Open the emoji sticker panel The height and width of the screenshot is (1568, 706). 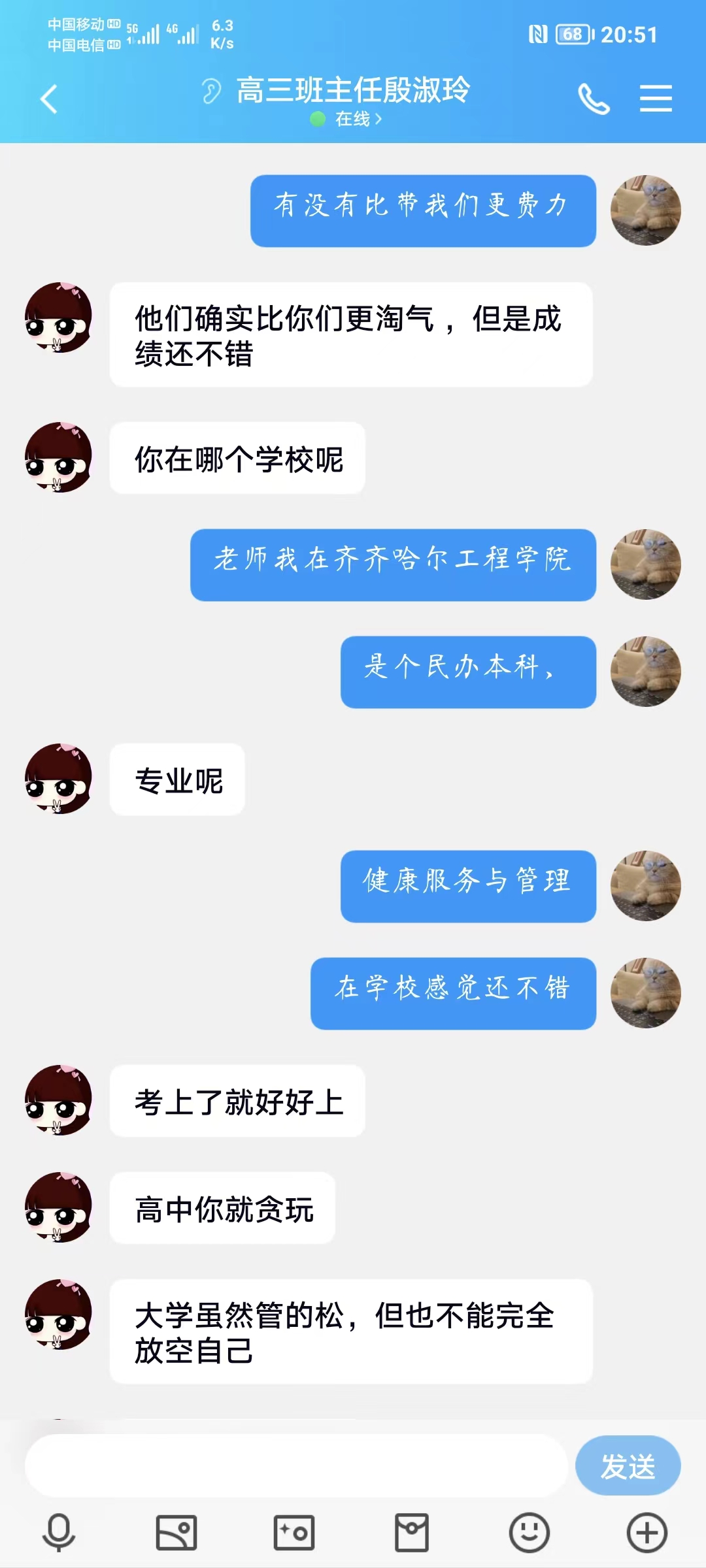(x=529, y=1532)
